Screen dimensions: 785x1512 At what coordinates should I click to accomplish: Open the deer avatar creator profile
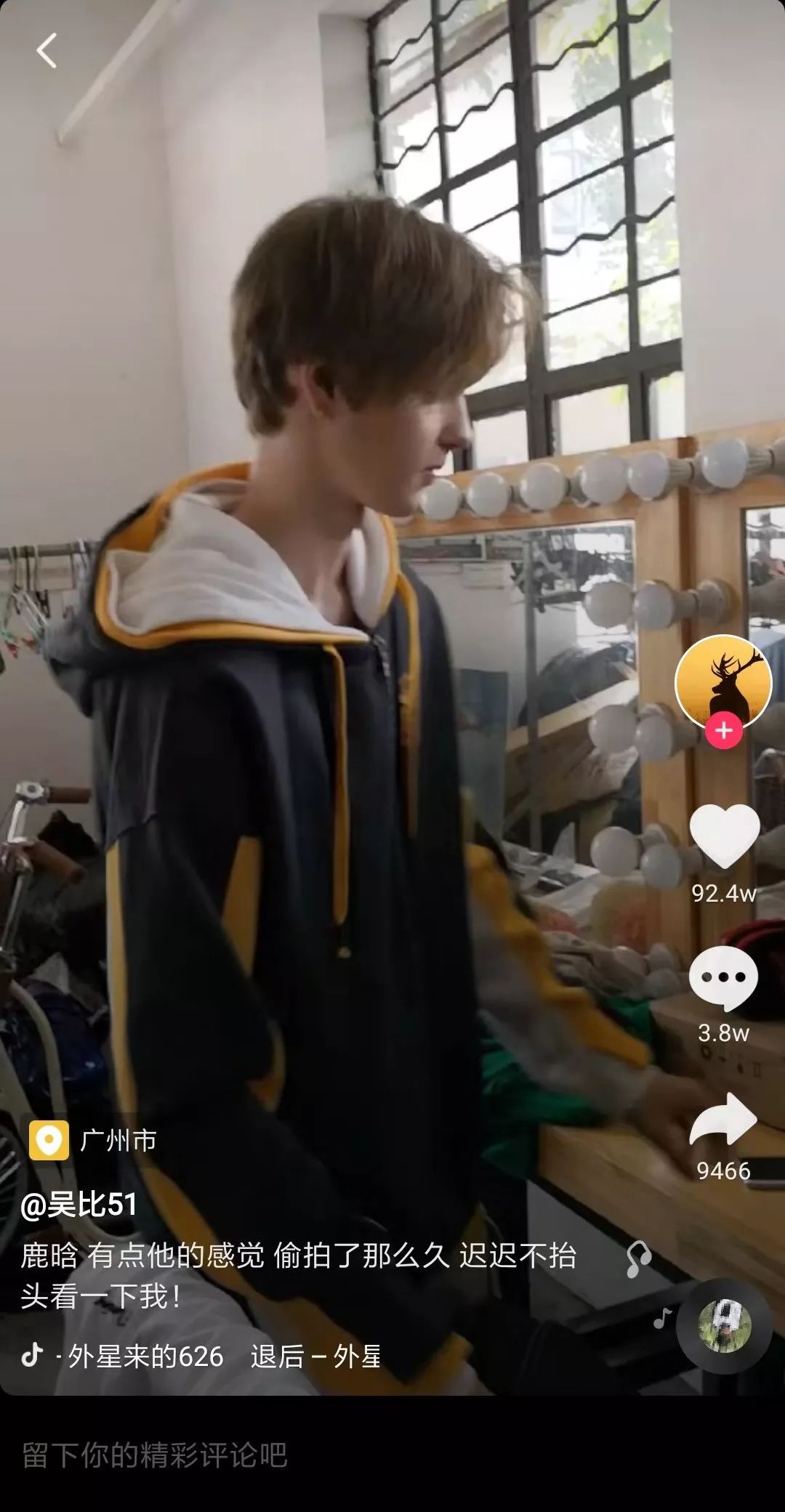(722, 680)
